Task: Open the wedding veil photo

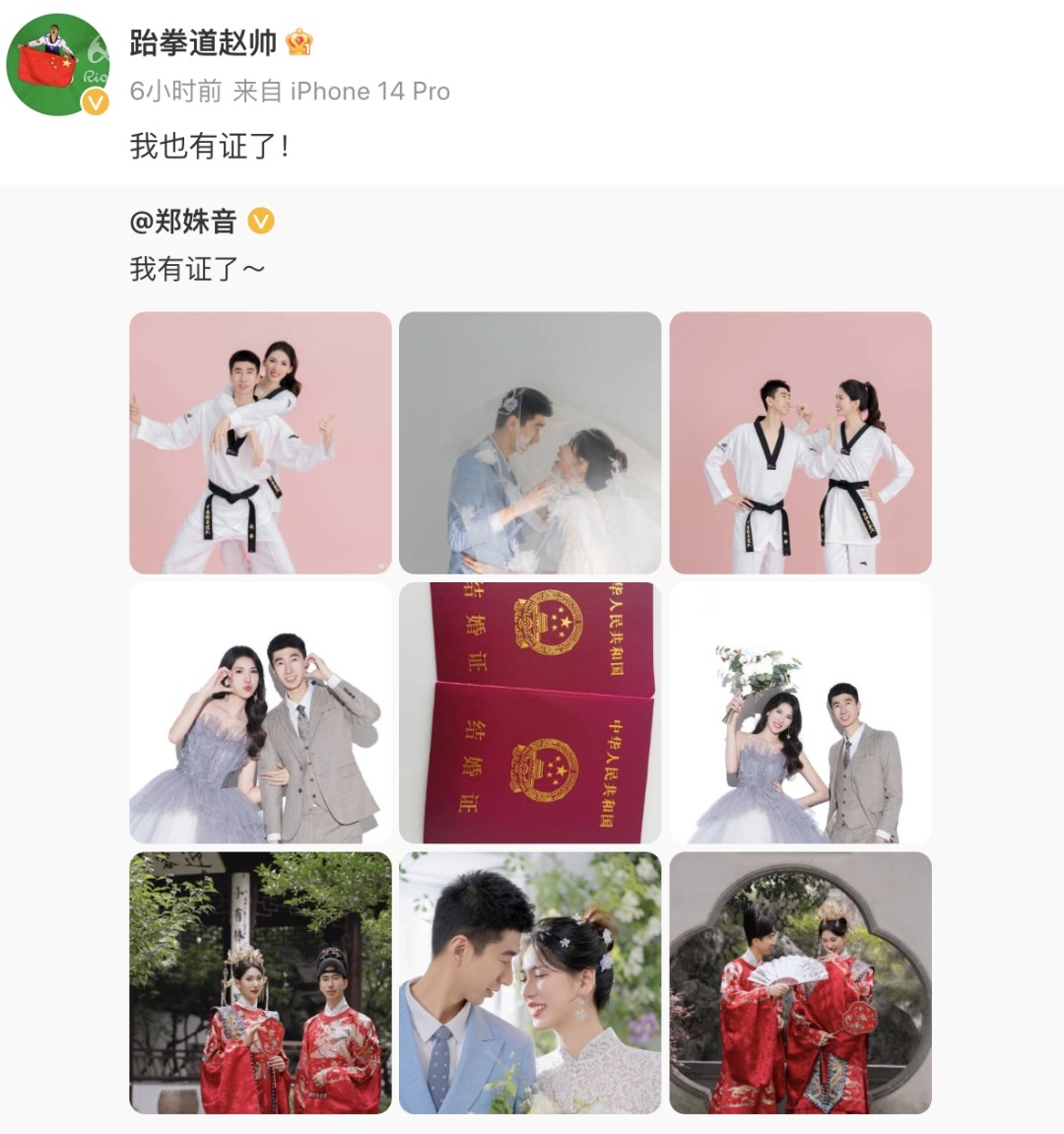Action: [530, 442]
